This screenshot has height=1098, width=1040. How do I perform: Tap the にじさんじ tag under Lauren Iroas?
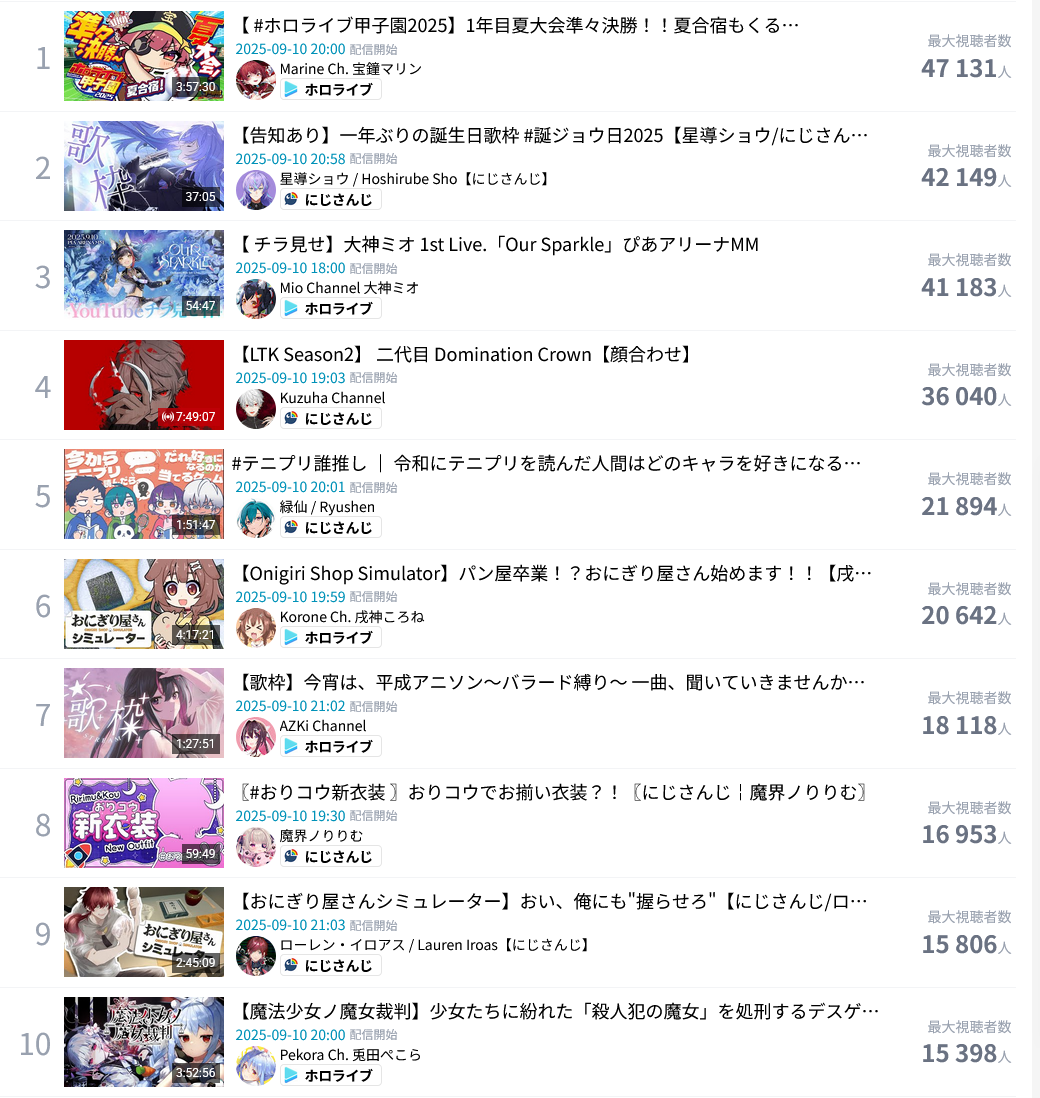[331, 965]
